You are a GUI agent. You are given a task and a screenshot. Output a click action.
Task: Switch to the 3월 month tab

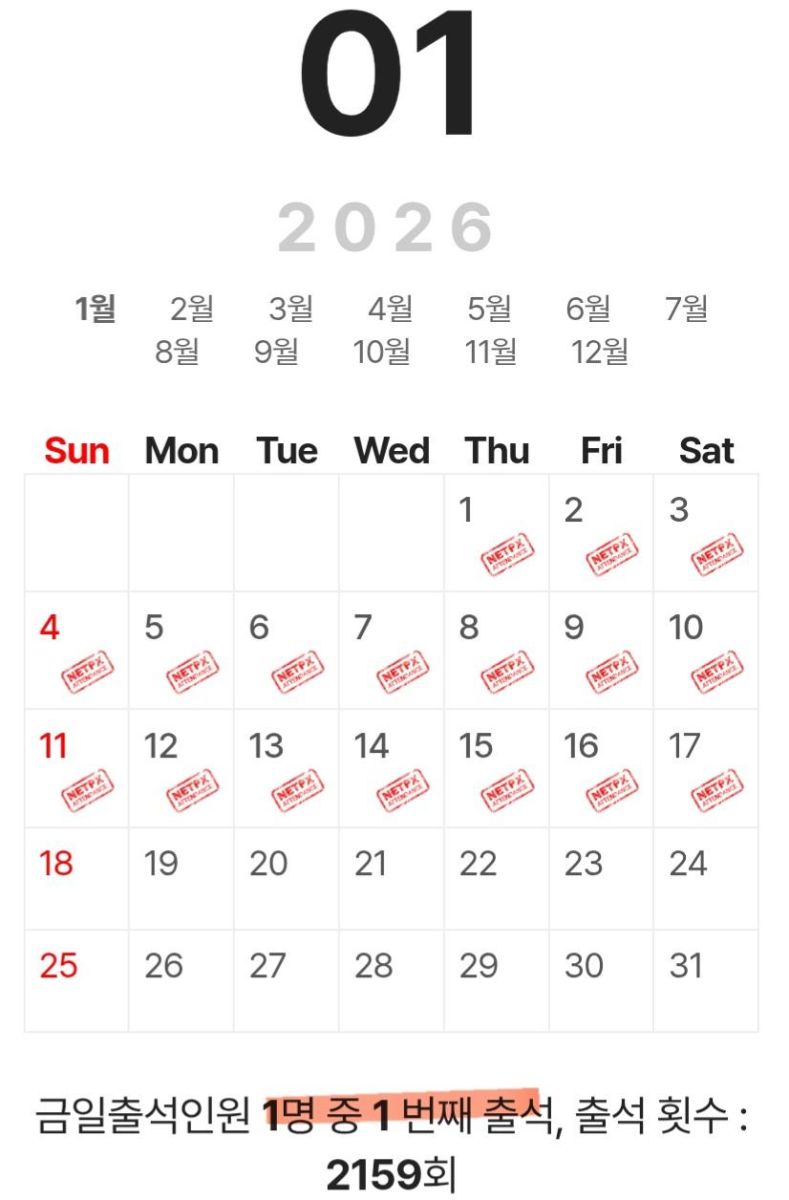point(290,309)
